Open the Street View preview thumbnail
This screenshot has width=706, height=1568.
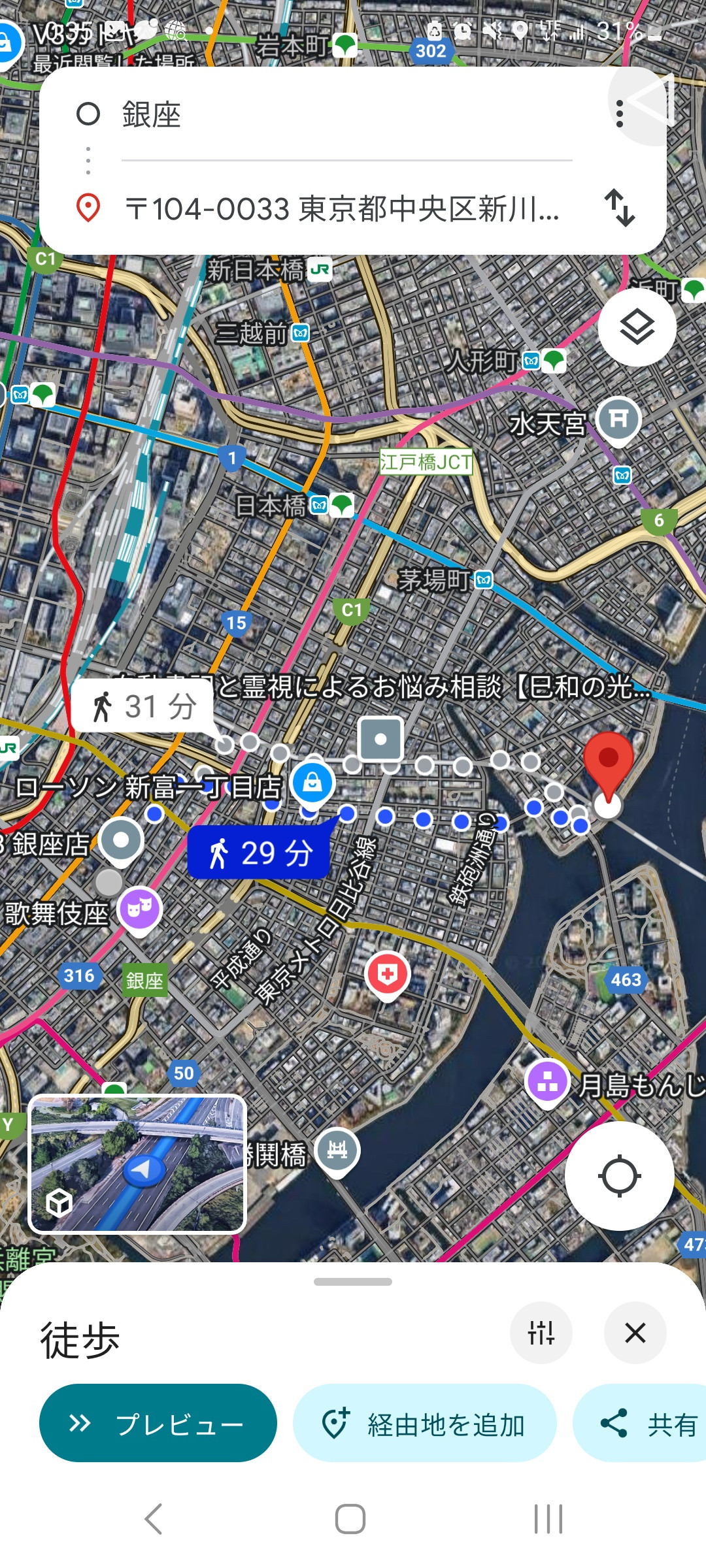pyautogui.click(x=137, y=1164)
